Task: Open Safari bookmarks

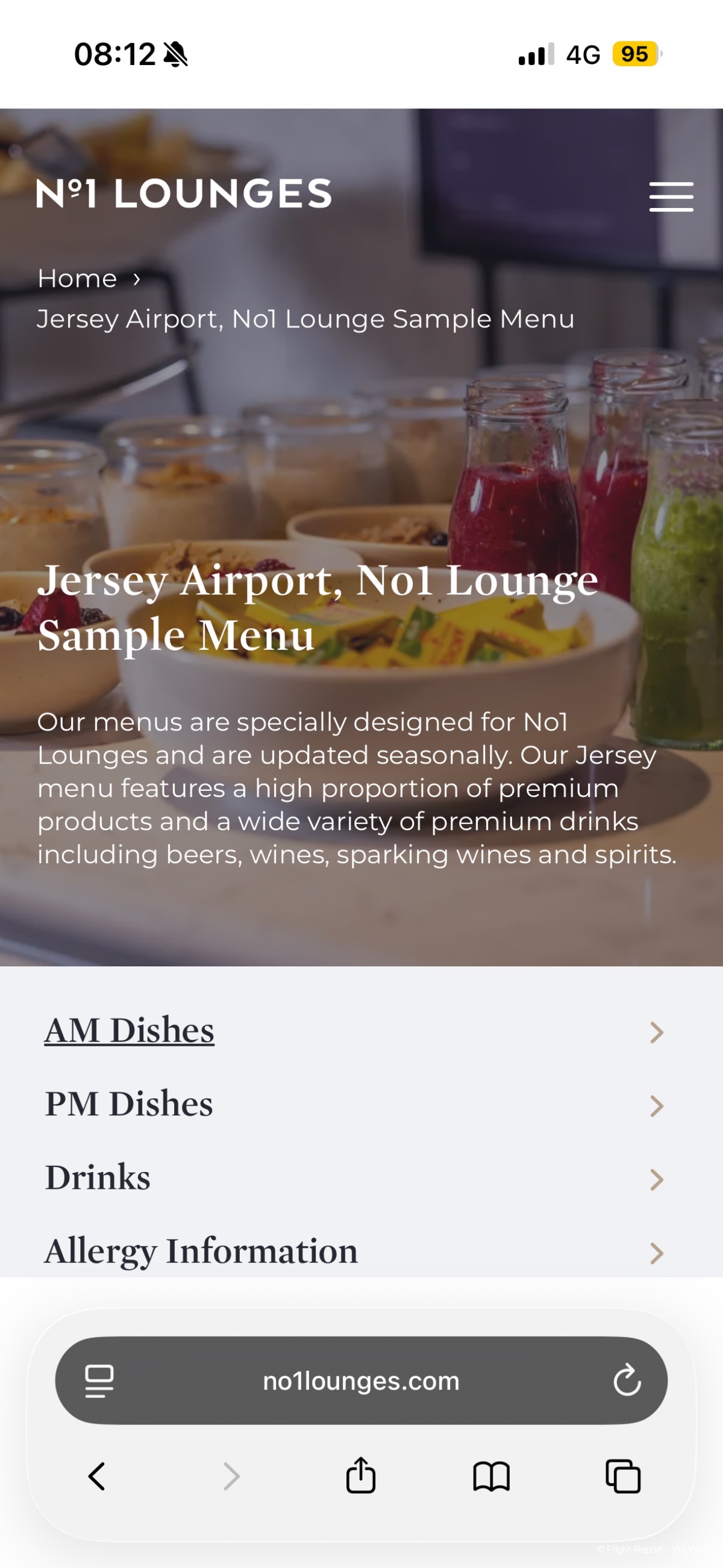Action: point(491,1477)
